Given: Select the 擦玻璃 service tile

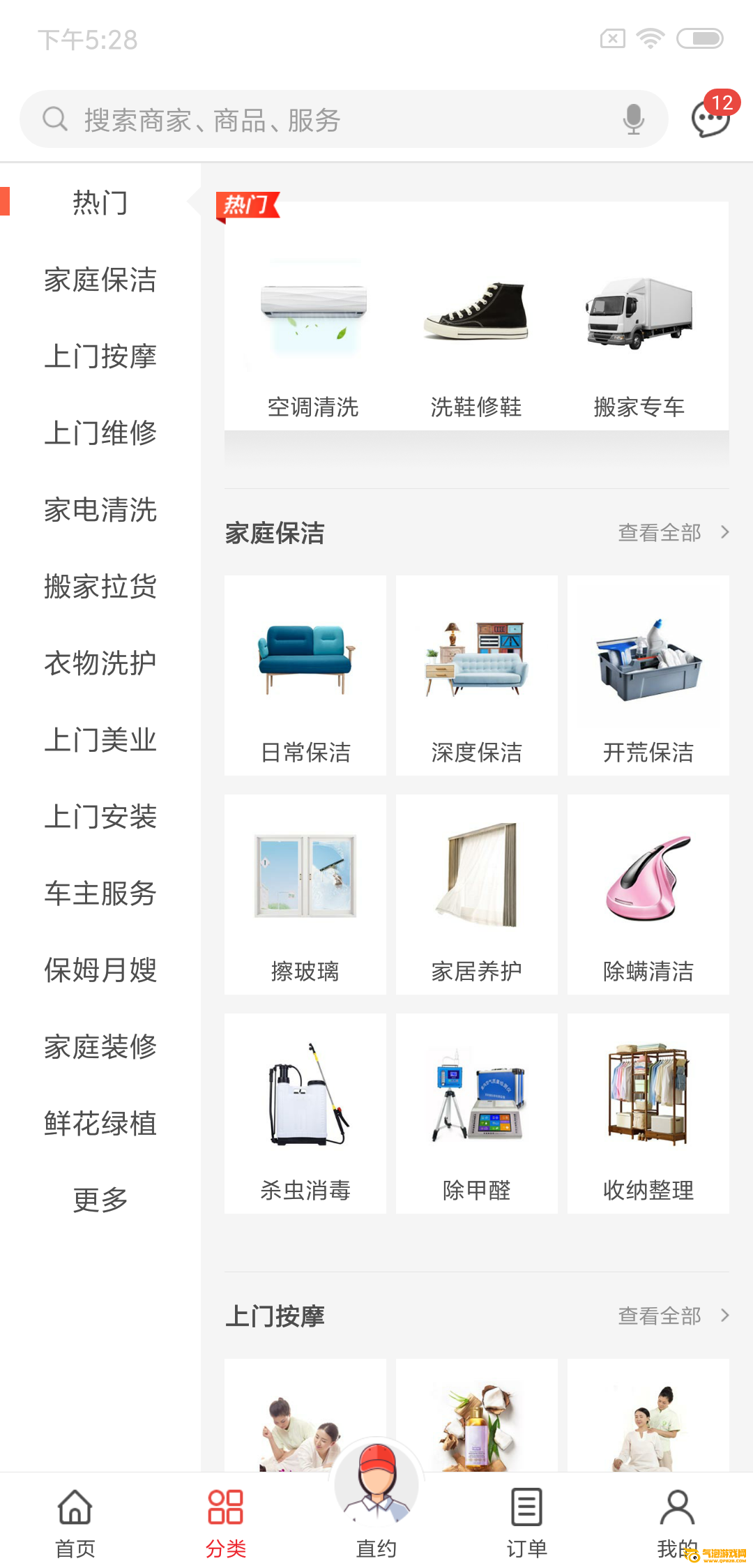Looking at the screenshot, I should pos(305,894).
